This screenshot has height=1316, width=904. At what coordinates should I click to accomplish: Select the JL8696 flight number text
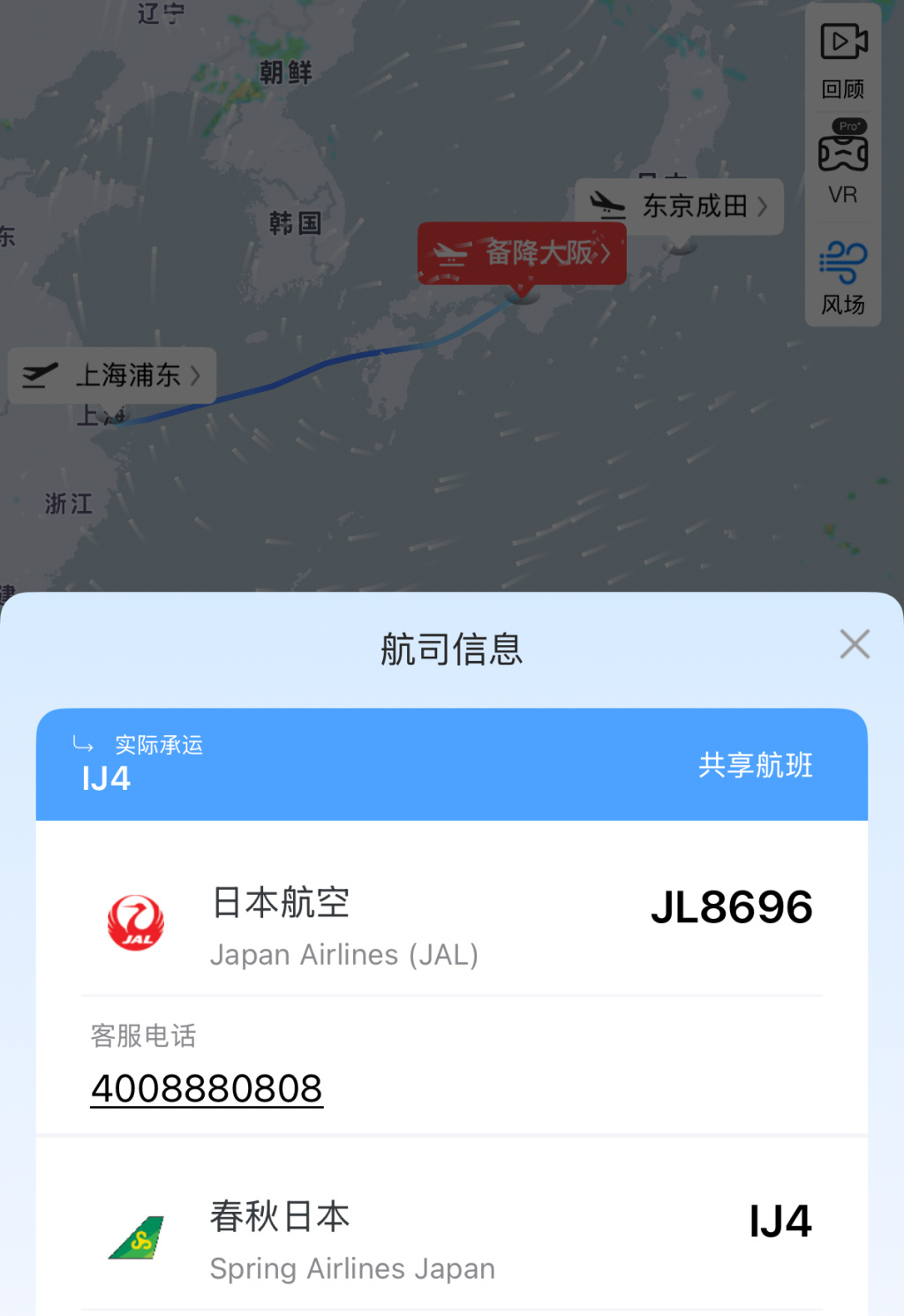(732, 906)
